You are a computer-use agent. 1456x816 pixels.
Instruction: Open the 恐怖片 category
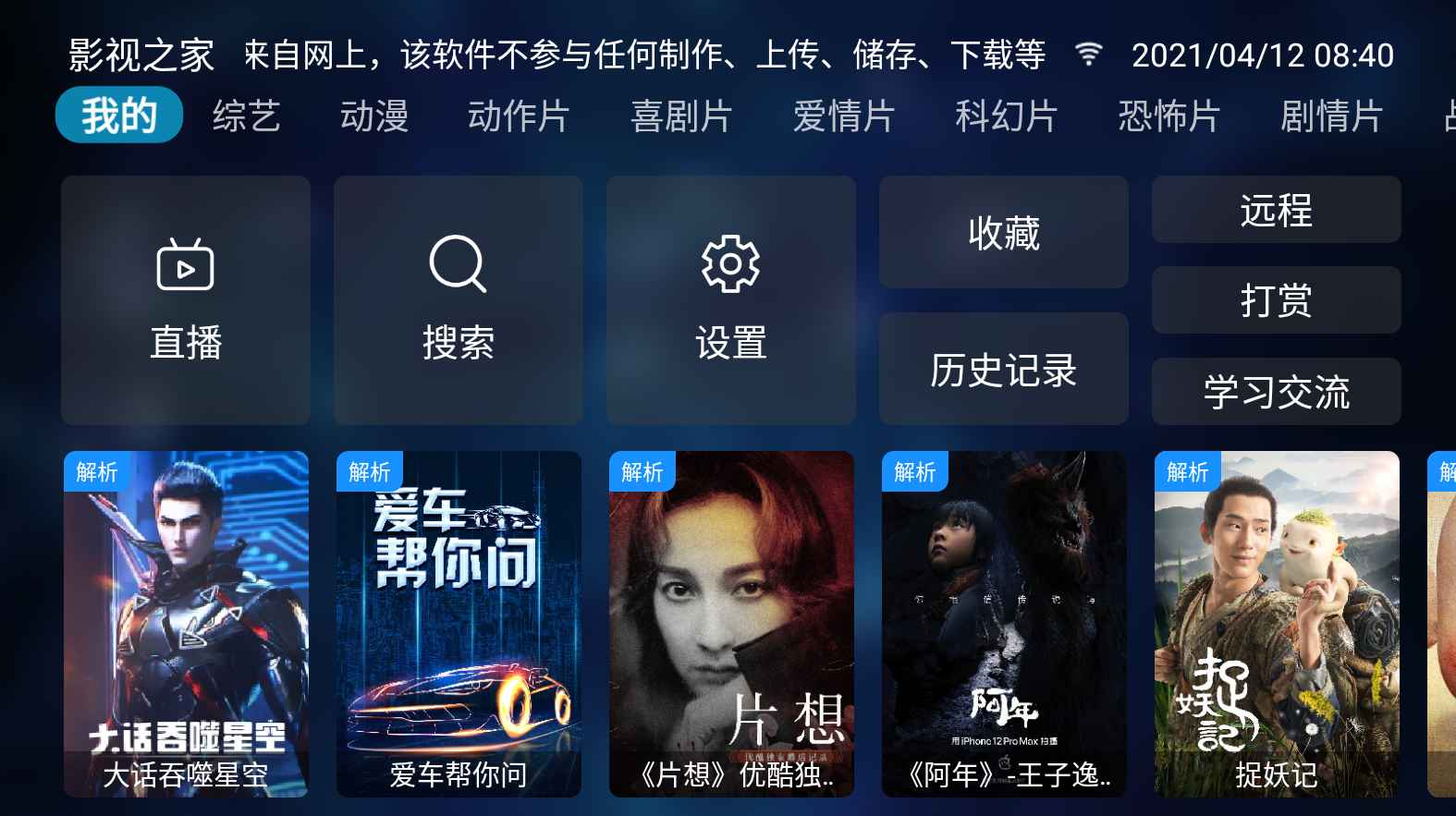[1168, 116]
